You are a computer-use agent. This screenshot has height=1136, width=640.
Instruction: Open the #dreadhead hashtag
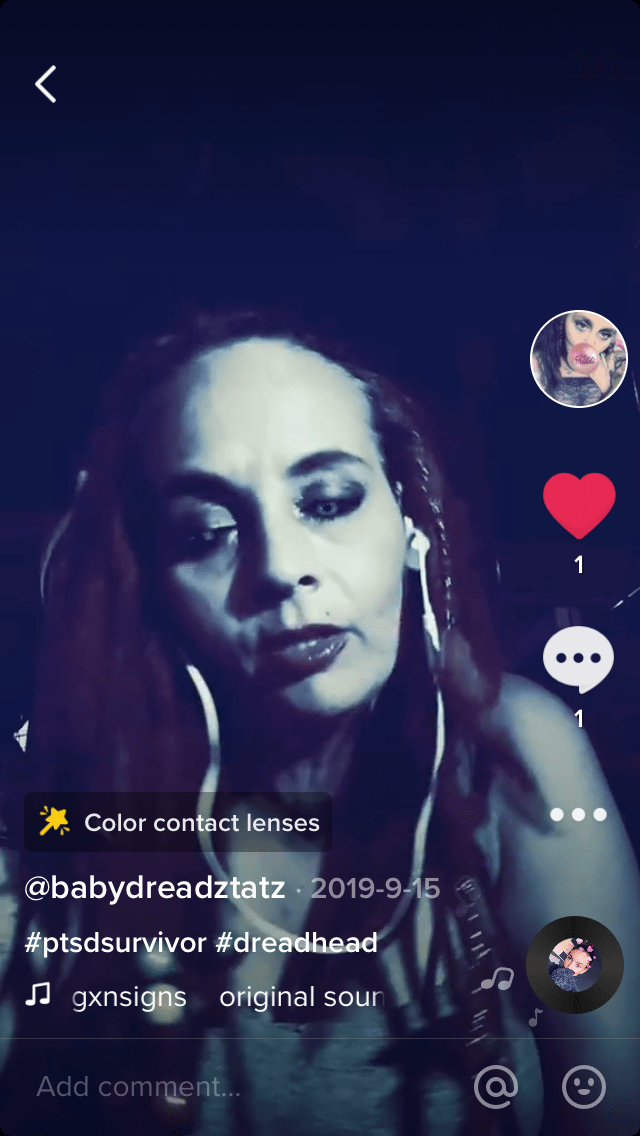[296, 942]
